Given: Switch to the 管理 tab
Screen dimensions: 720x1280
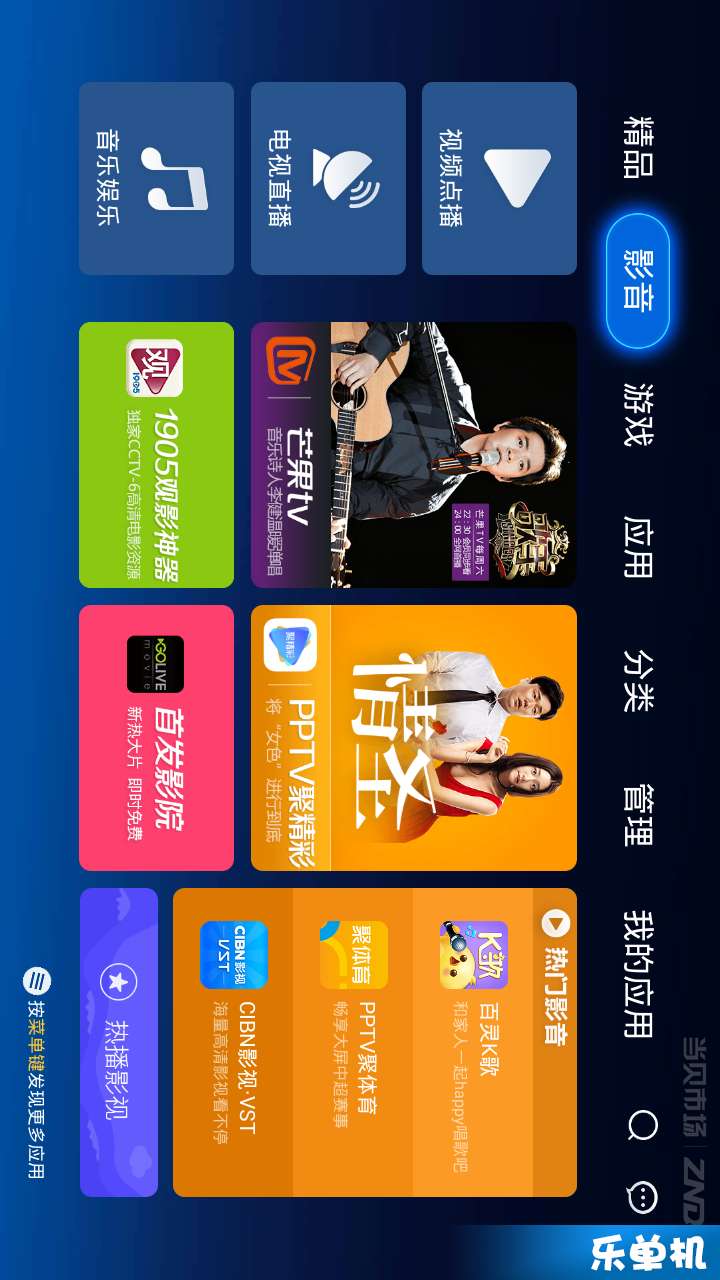Looking at the screenshot, I should (638, 815).
